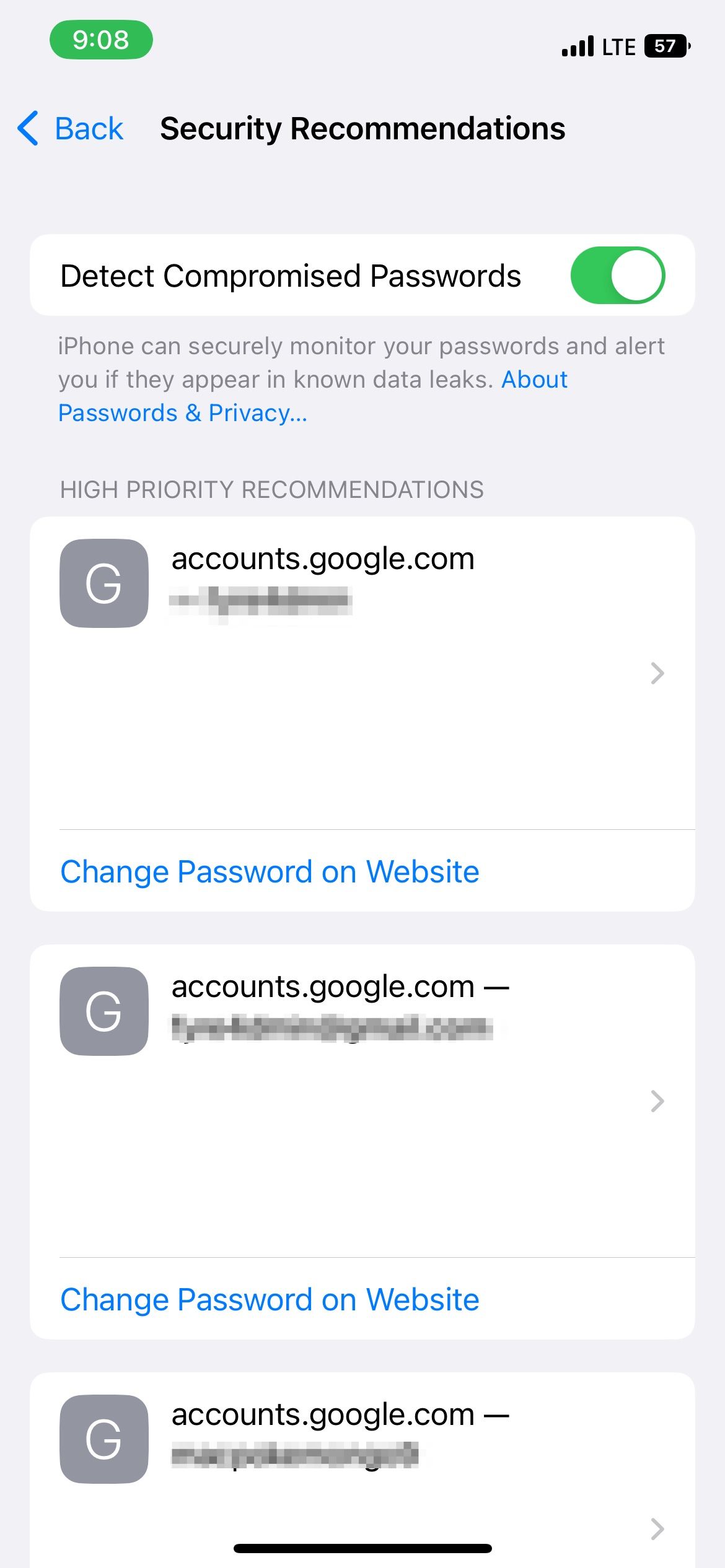
Task: Tap Change Password on Website in second card
Action: 270,1299
